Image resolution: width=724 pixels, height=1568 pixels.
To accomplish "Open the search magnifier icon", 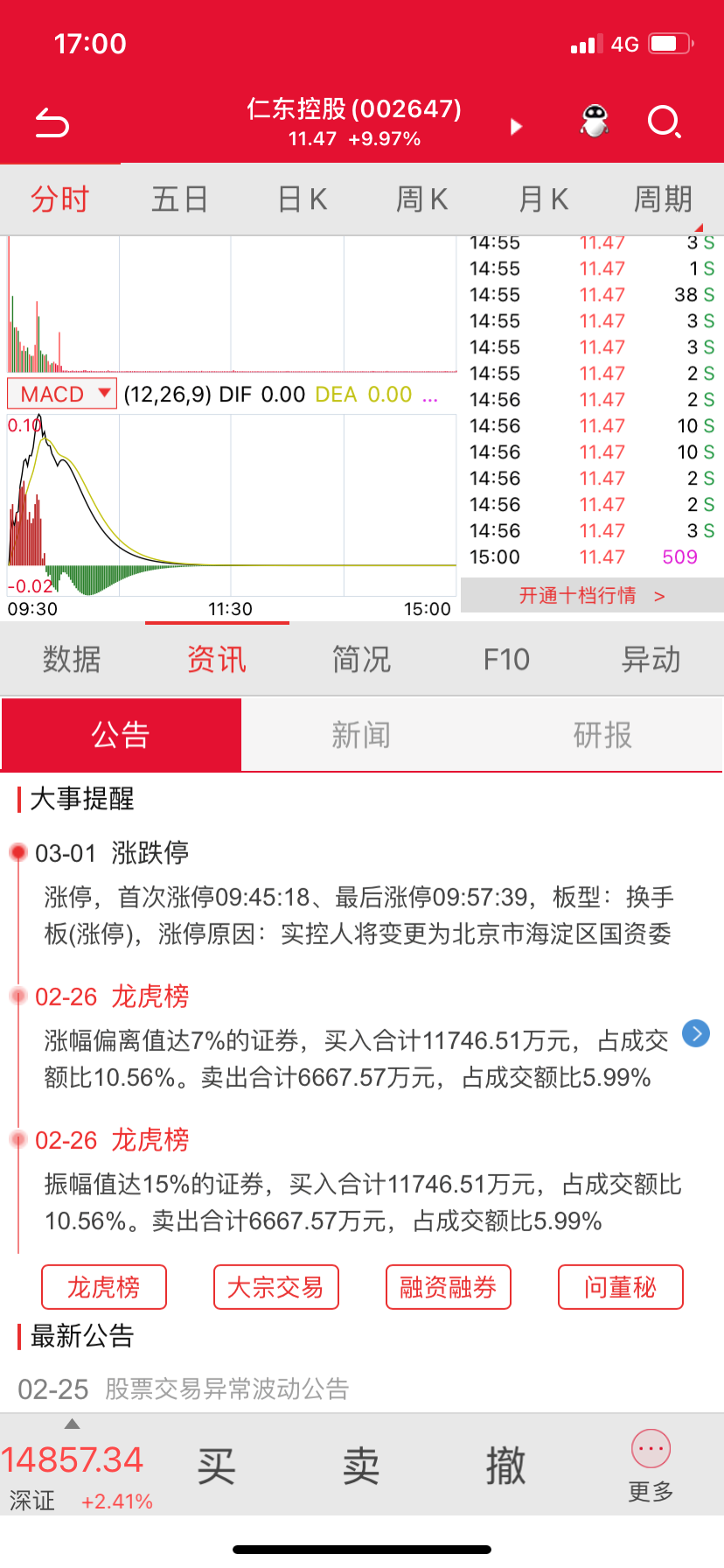I will click(x=665, y=122).
